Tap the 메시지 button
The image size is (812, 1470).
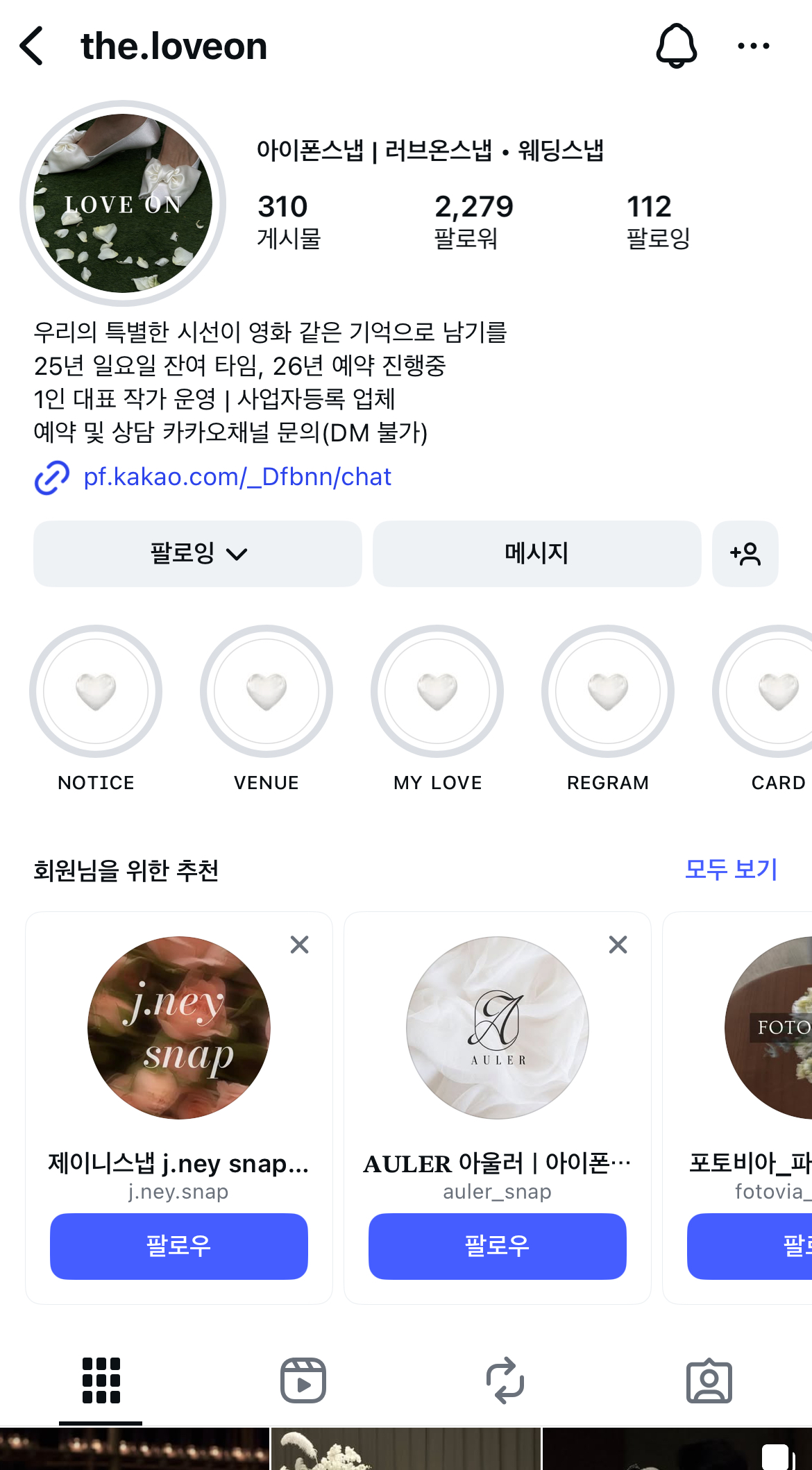(x=536, y=554)
